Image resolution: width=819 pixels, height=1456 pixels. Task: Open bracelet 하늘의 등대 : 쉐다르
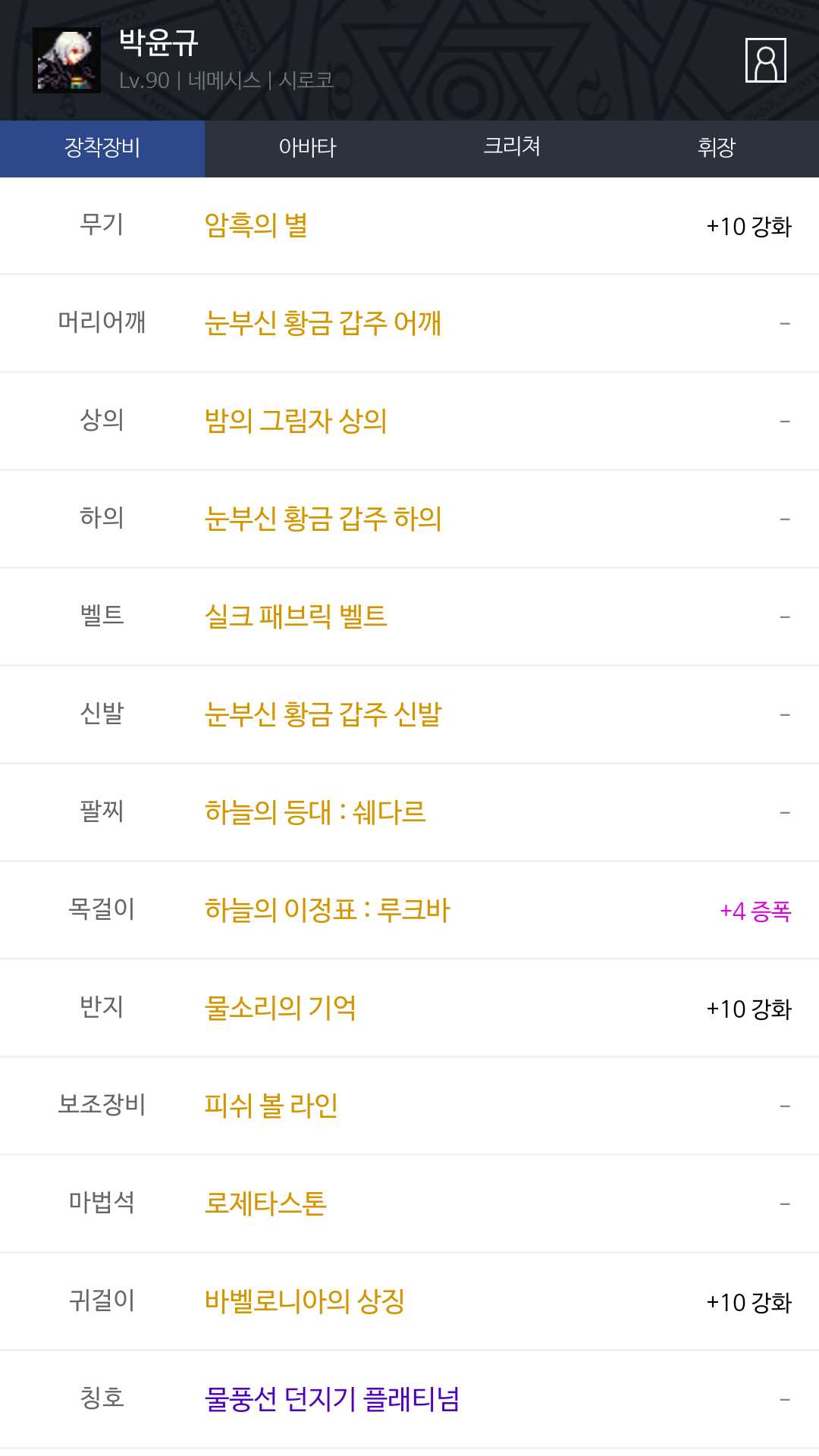click(315, 812)
